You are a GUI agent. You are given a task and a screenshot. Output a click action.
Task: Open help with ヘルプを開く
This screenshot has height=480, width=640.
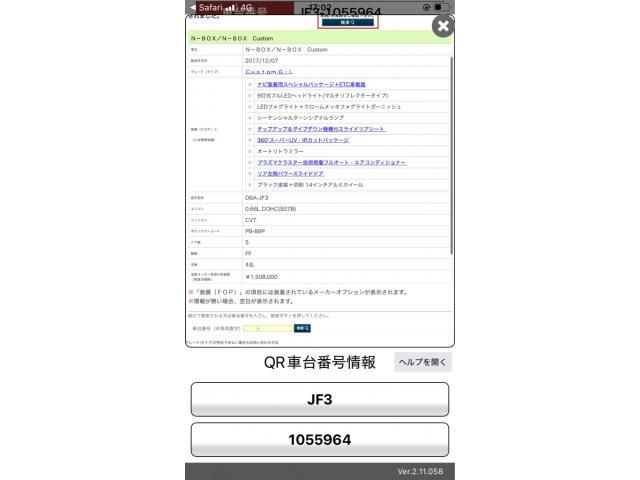click(422, 362)
